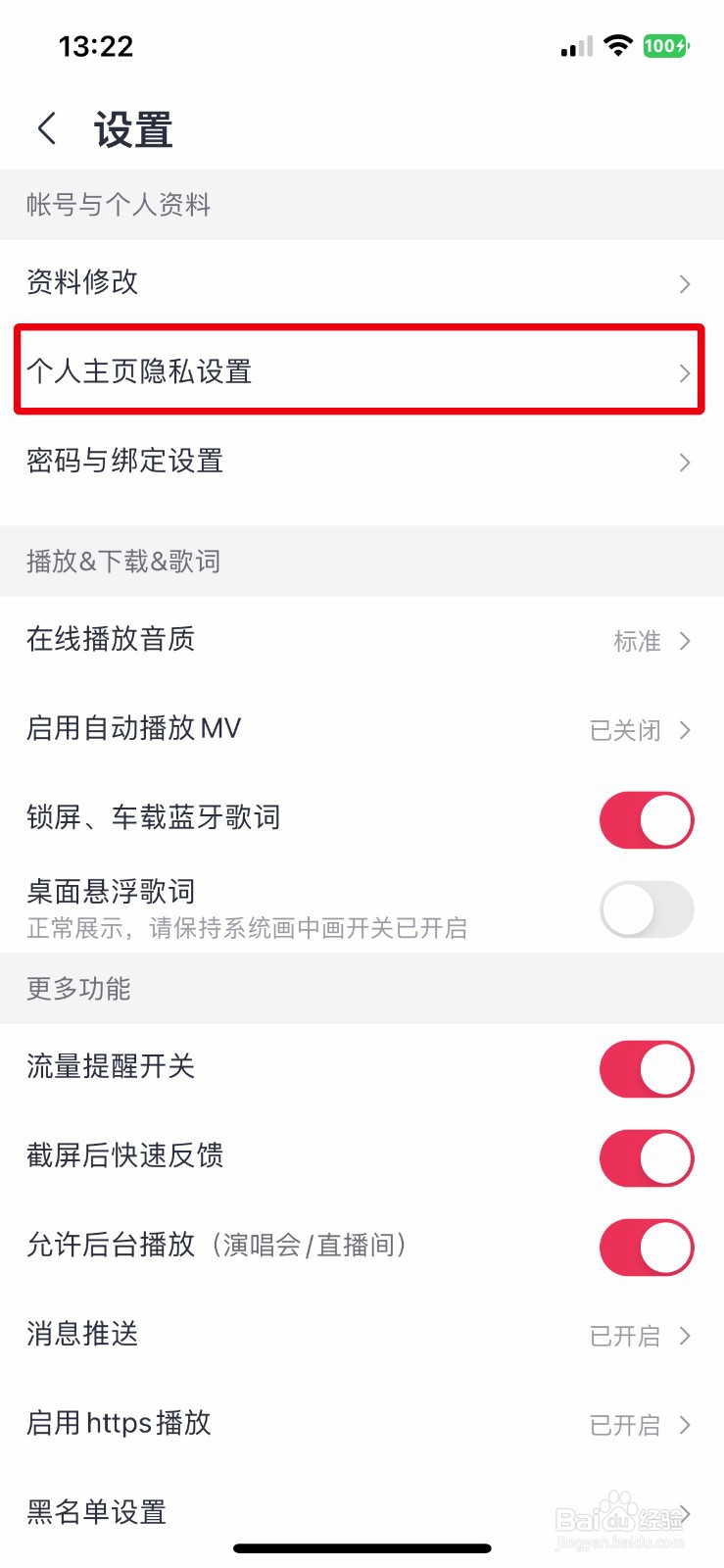
Task: Enable 桌面悬浮歌词 floating lyrics
Action: click(x=647, y=909)
